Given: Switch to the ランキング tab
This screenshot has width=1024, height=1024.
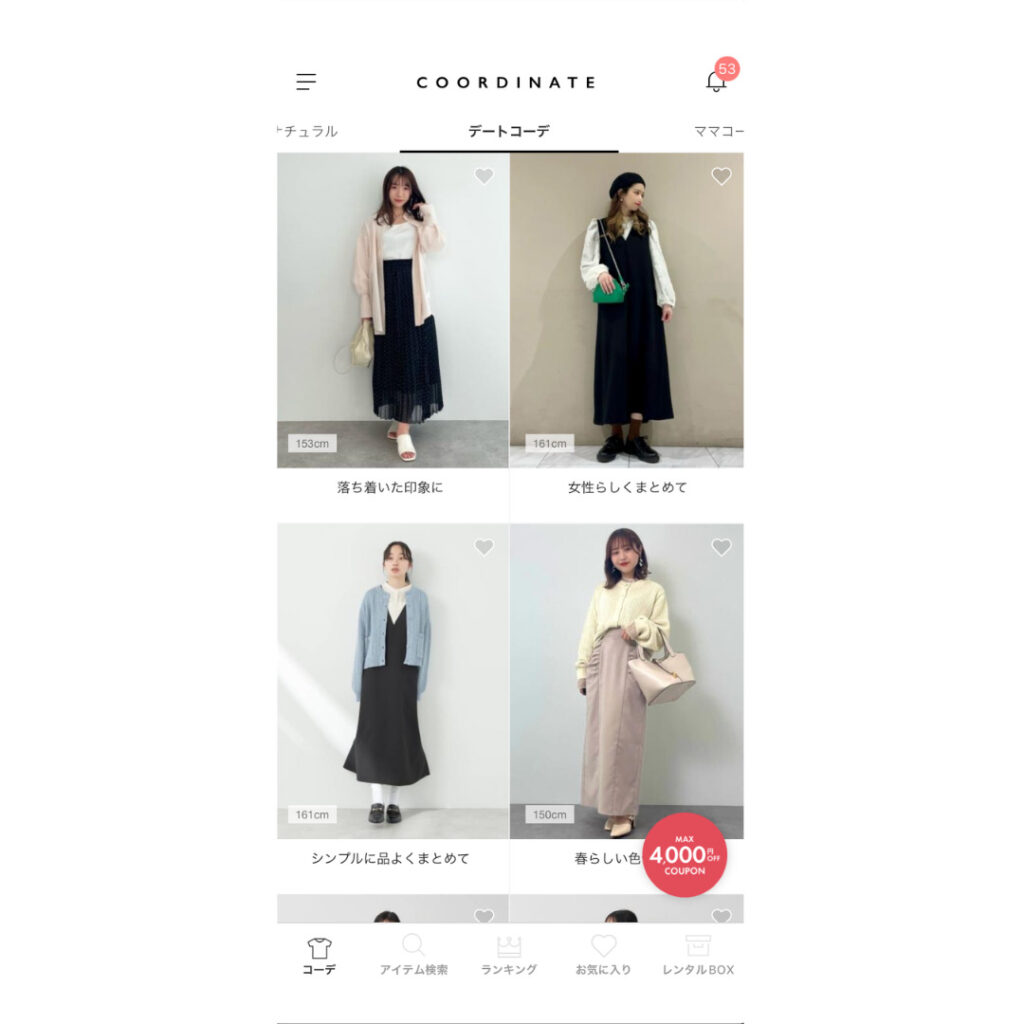Looking at the screenshot, I should [509, 956].
